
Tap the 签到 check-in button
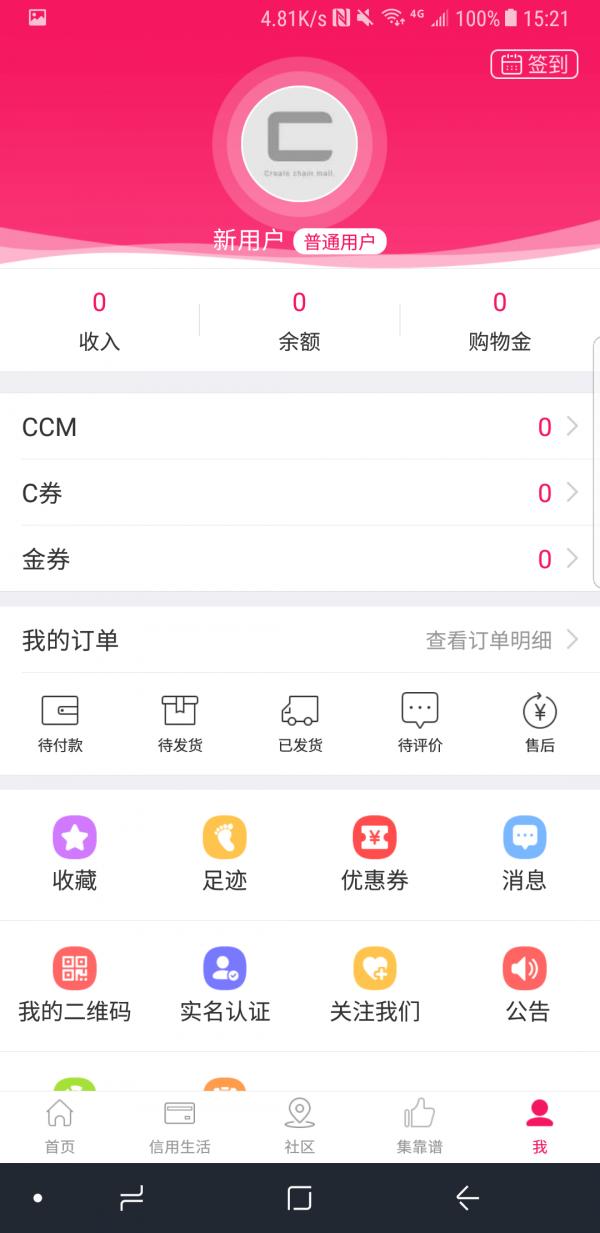[534, 64]
